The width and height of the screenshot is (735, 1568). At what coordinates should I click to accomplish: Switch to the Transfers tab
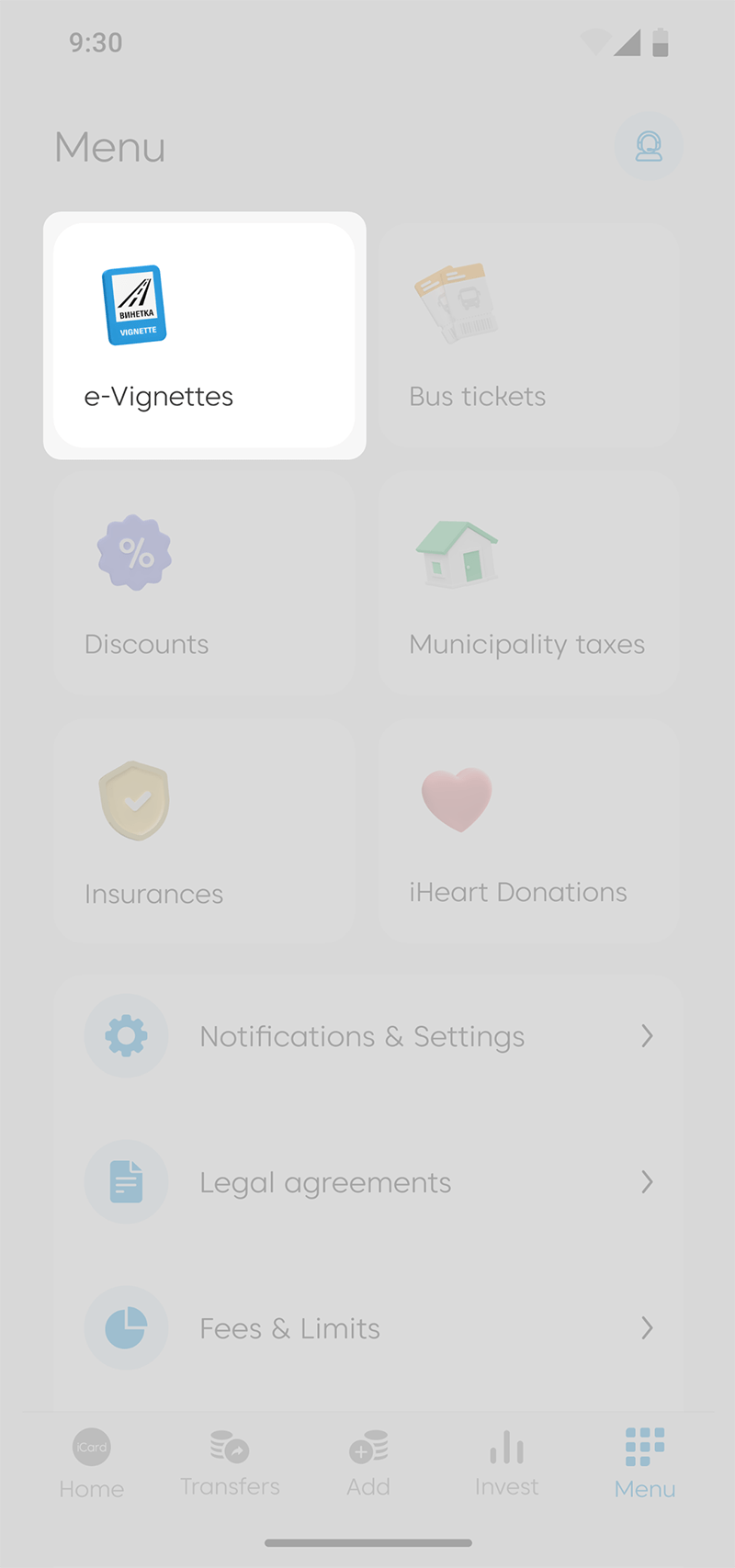[x=230, y=1465]
